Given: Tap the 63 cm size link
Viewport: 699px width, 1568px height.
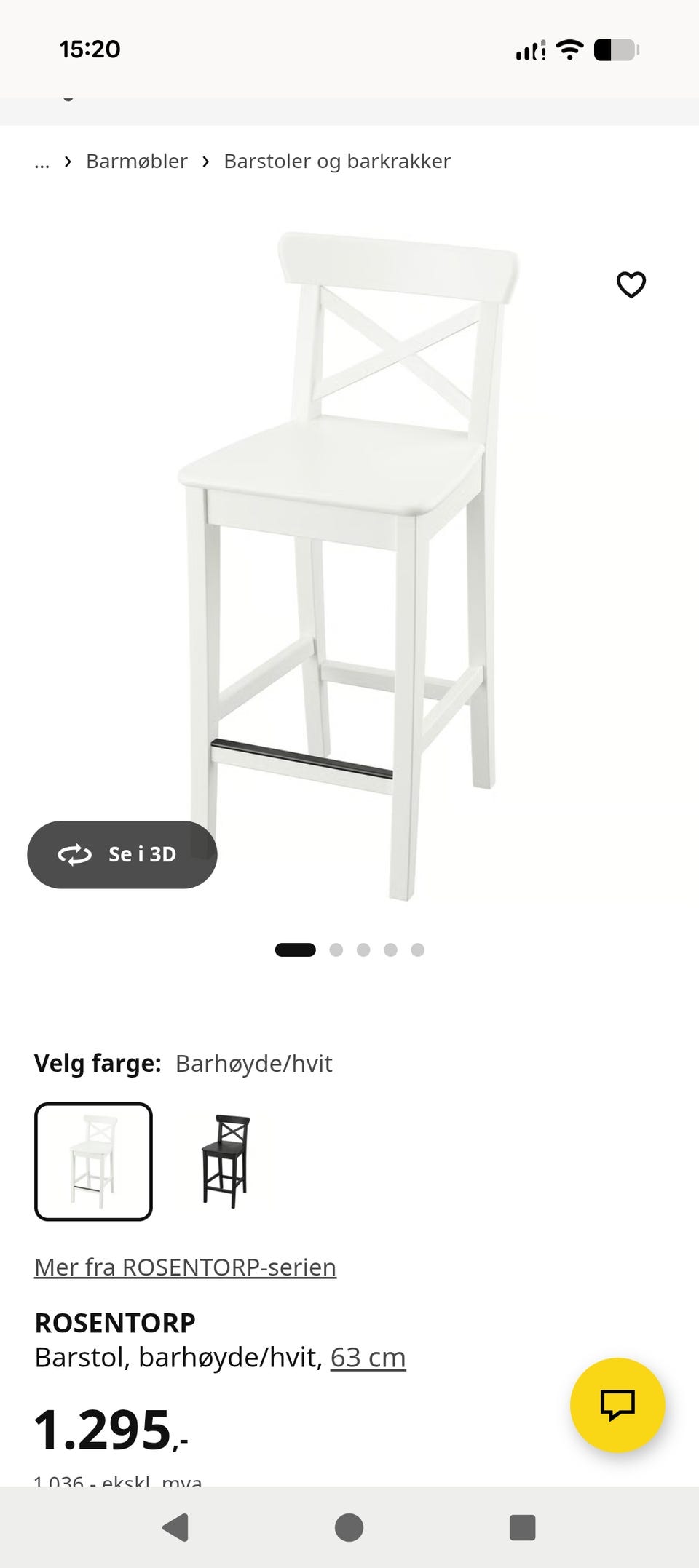Looking at the screenshot, I should coord(368,1357).
